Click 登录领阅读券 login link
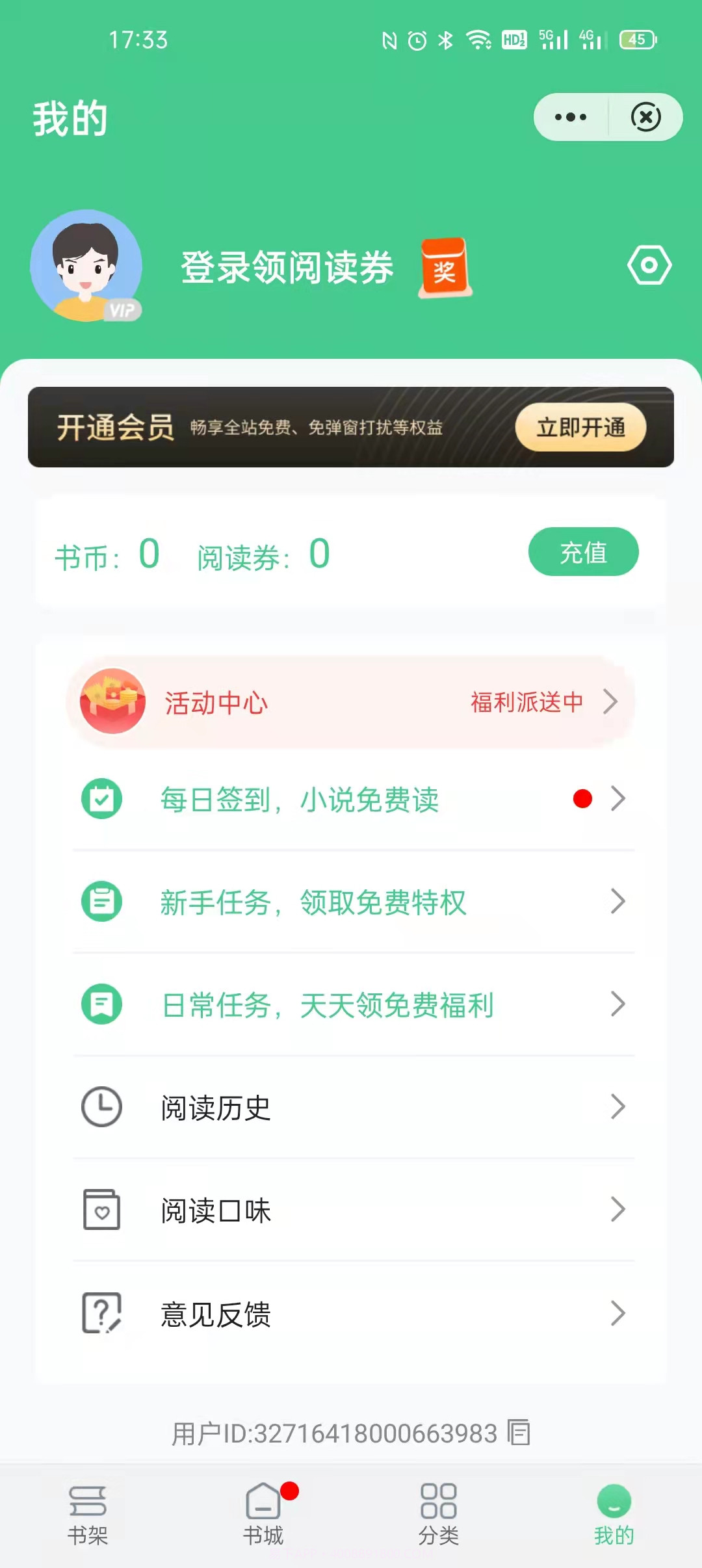702x1568 pixels. tap(286, 267)
